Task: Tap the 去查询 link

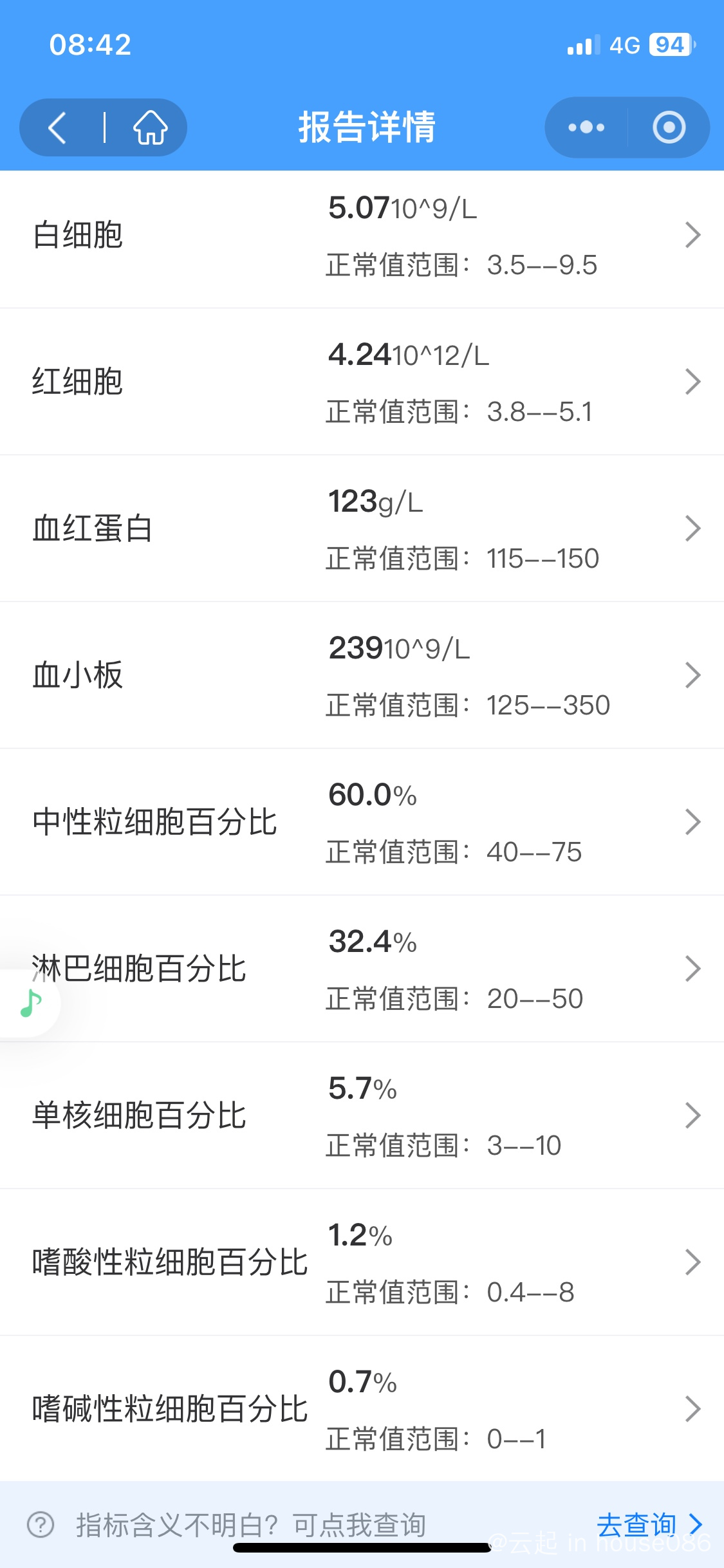Action: point(649,1524)
